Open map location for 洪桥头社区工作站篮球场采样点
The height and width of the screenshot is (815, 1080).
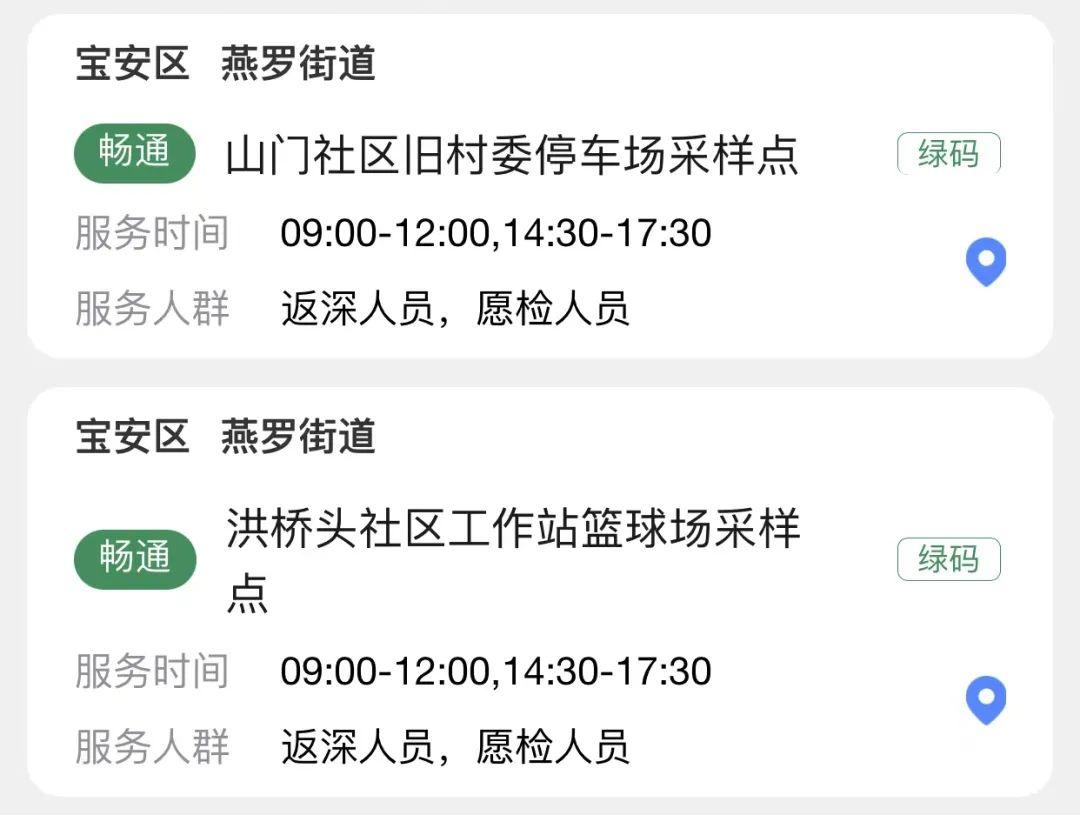[985, 699]
